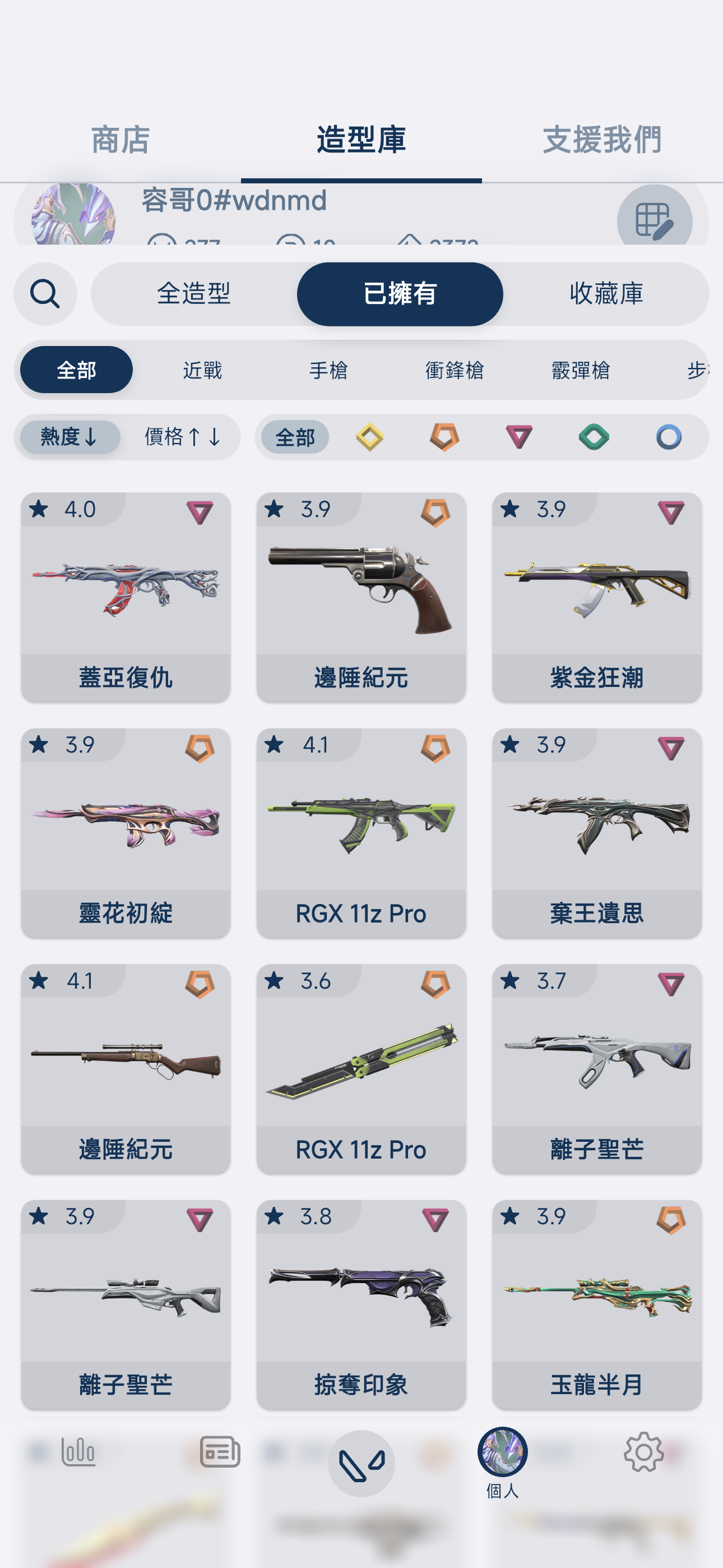
Task: Filter skins by 霰彈槍
Action: (581, 370)
